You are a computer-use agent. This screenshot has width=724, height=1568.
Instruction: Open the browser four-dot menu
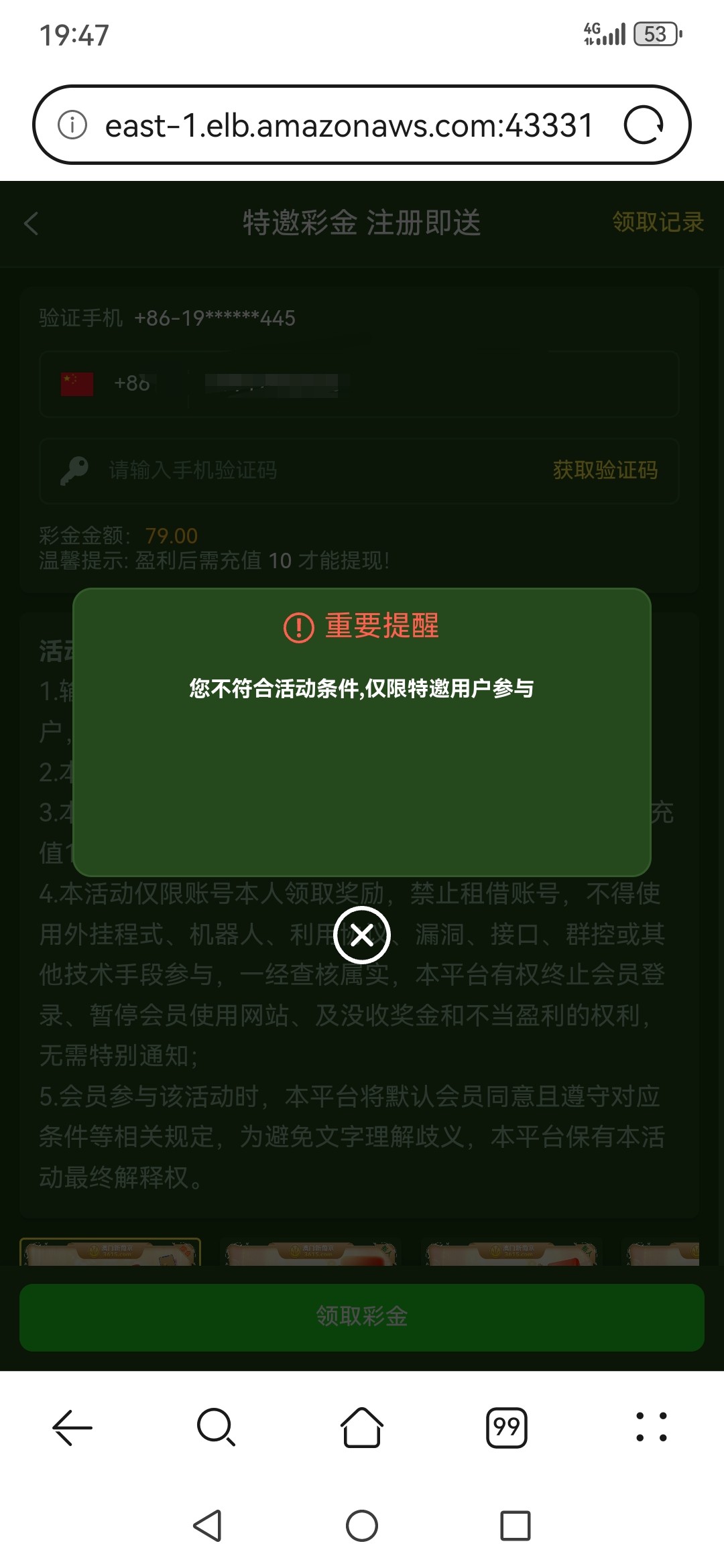[x=651, y=1427]
